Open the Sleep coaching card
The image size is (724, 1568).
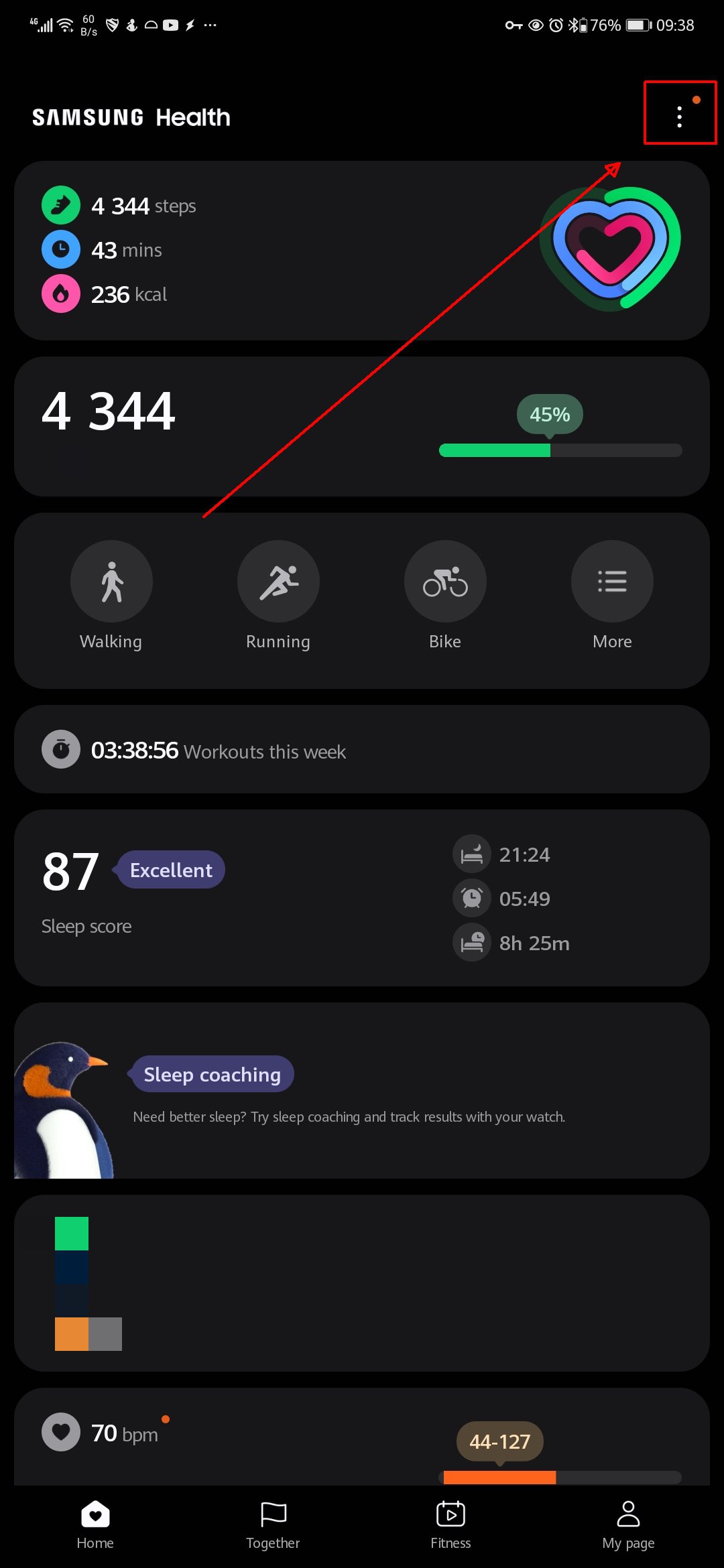point(362,1090)
